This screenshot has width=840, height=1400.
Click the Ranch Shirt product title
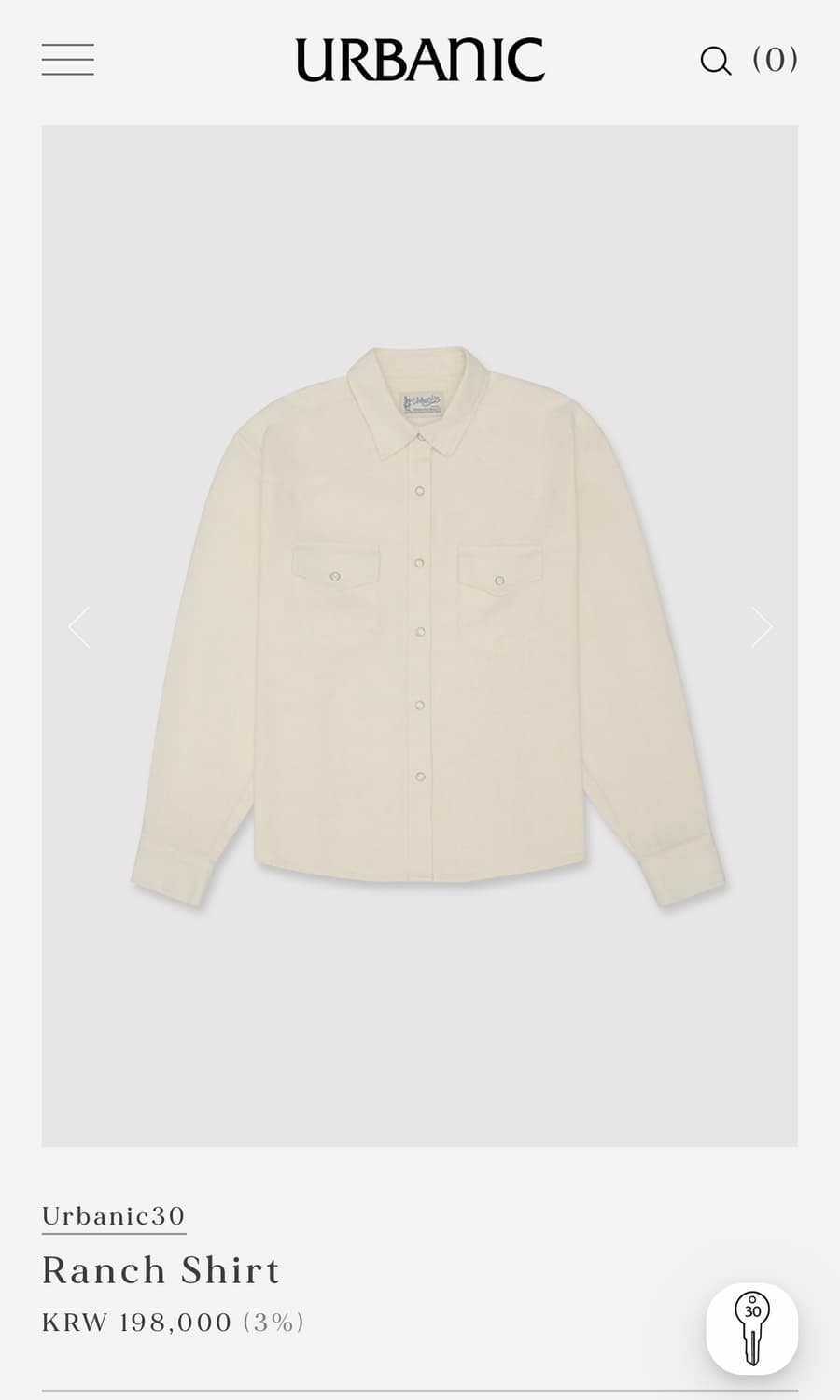[161, 1269]
